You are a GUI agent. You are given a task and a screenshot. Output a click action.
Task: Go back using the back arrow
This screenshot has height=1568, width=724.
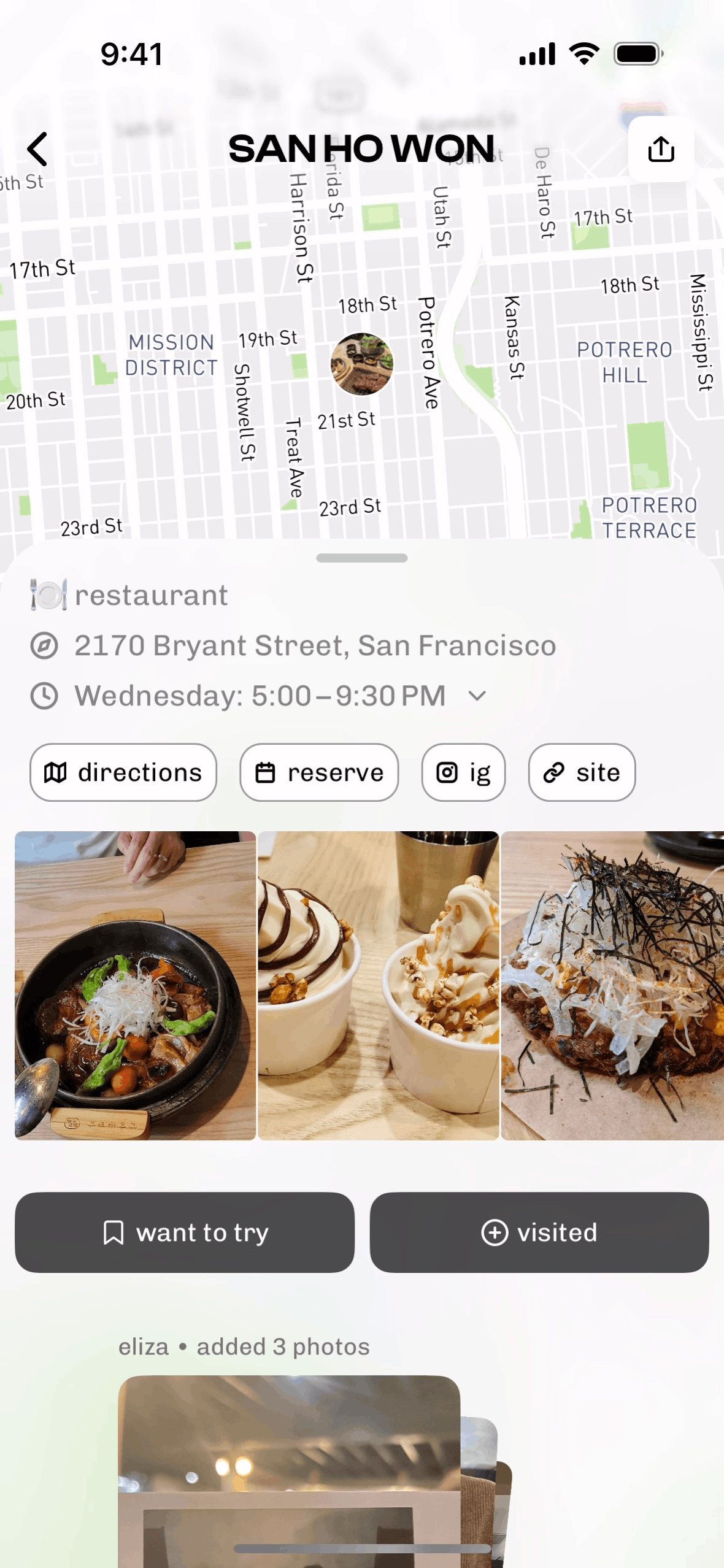pos(38,149)
